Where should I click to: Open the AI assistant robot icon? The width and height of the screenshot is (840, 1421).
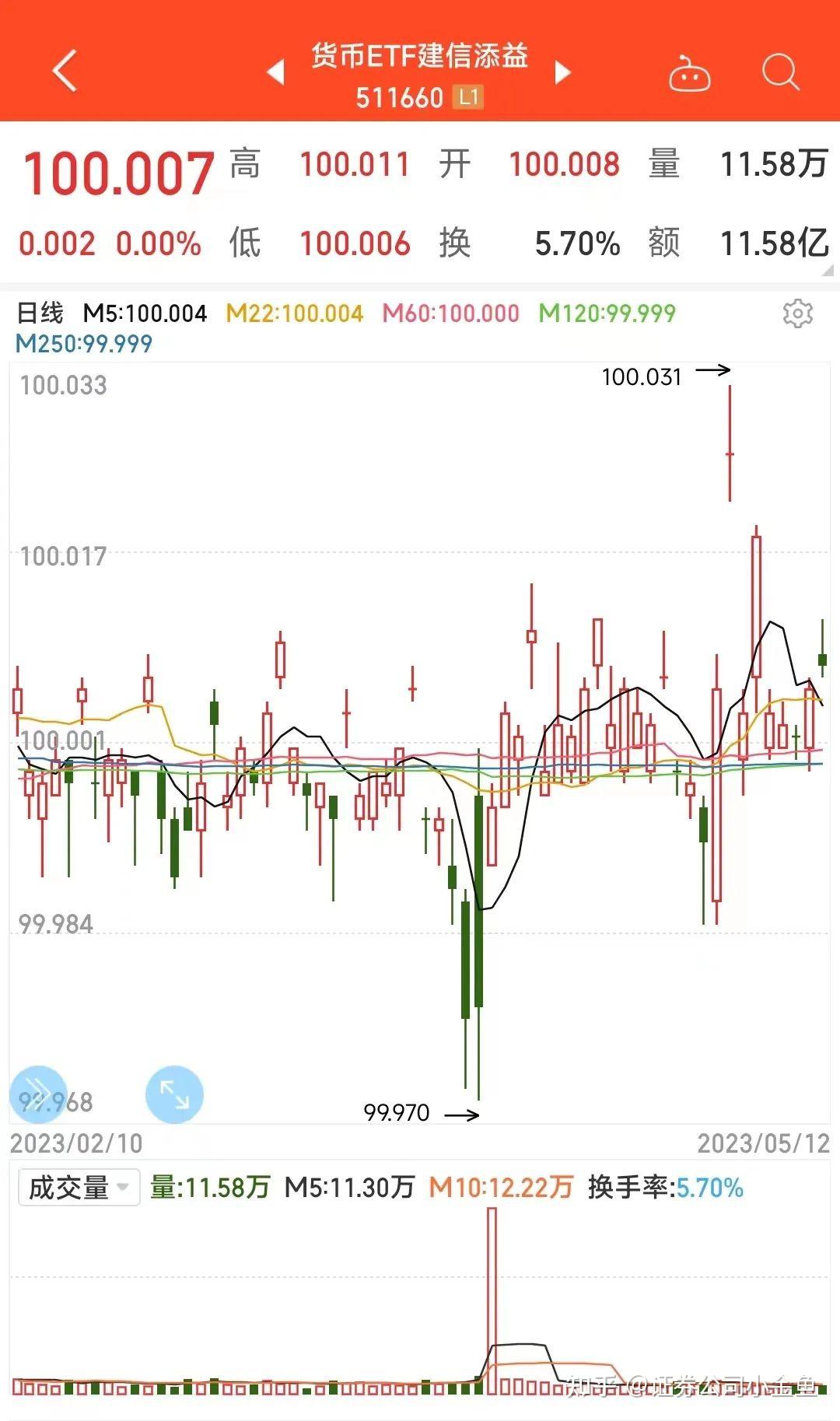pos(691,74)
